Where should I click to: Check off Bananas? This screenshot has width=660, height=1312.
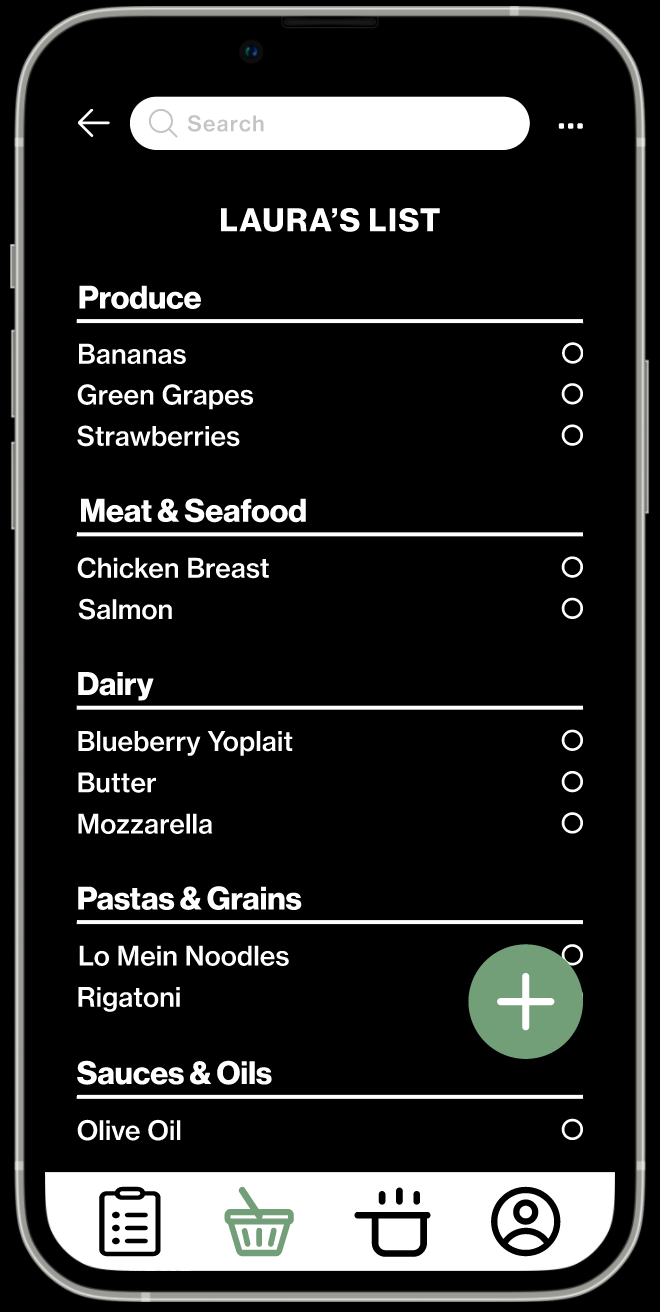(572, 353)
